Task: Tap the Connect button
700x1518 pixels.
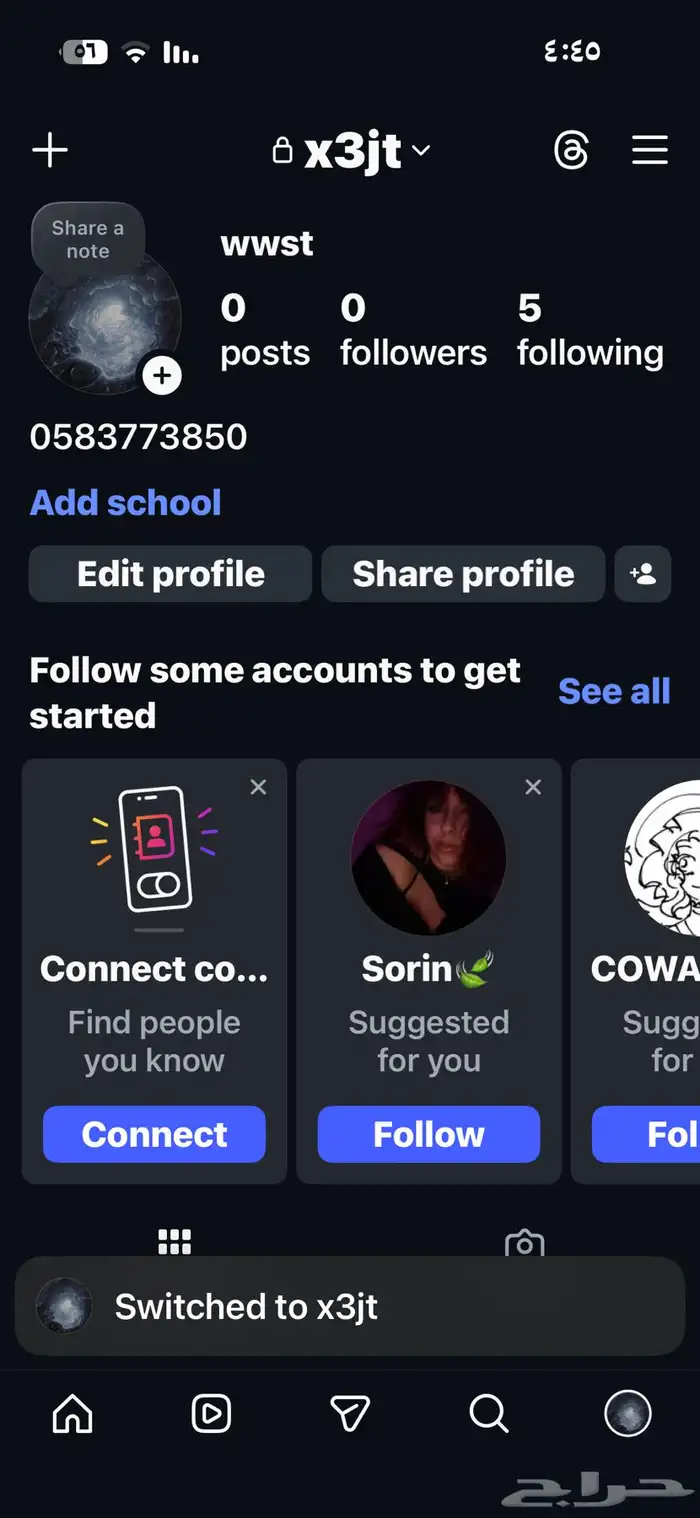Action: click(154, 1134)
